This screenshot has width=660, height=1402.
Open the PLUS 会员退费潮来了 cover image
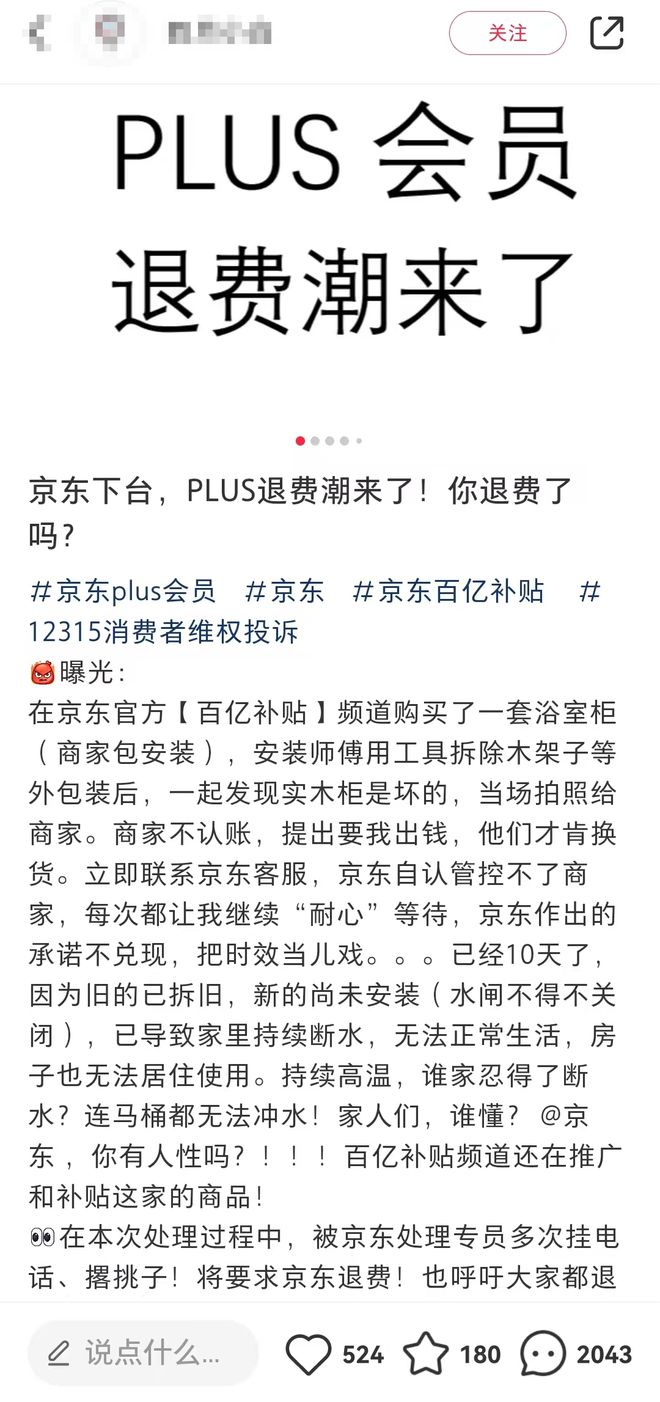(330, 253)
